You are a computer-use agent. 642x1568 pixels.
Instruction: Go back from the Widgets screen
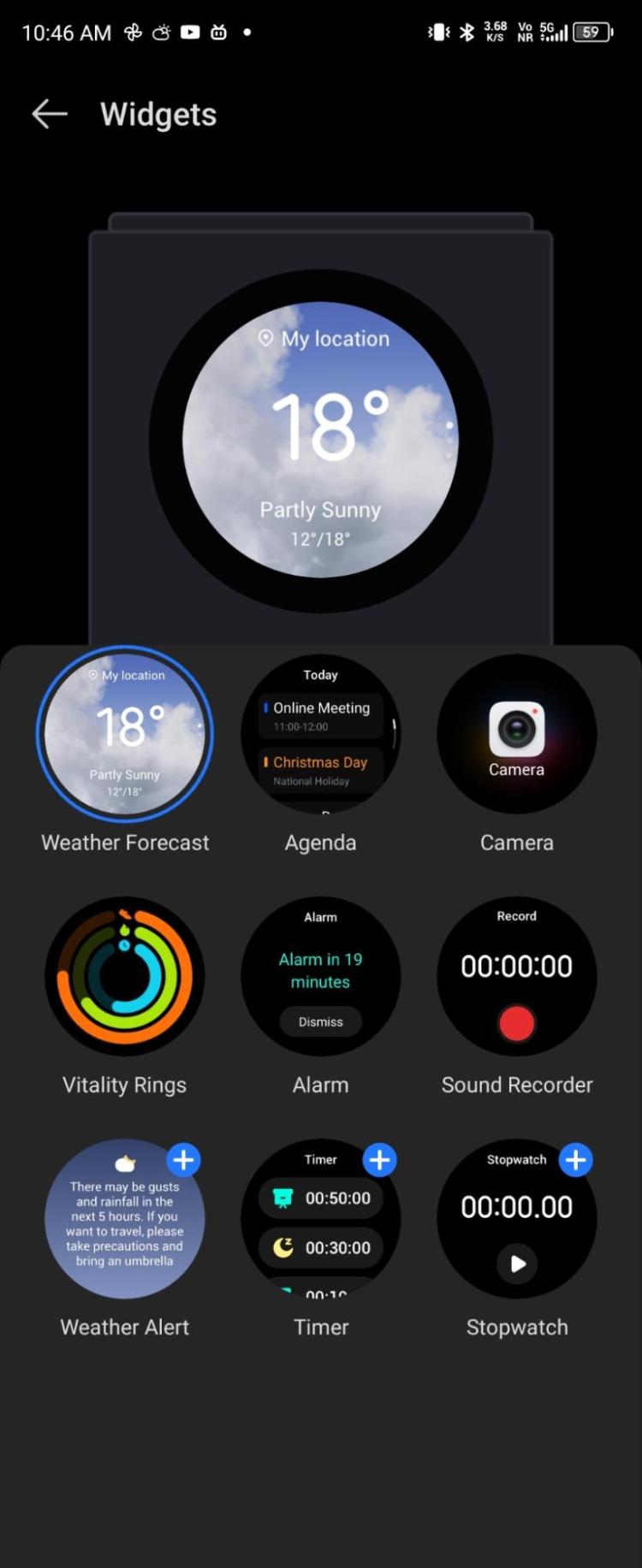coord(50,114)
